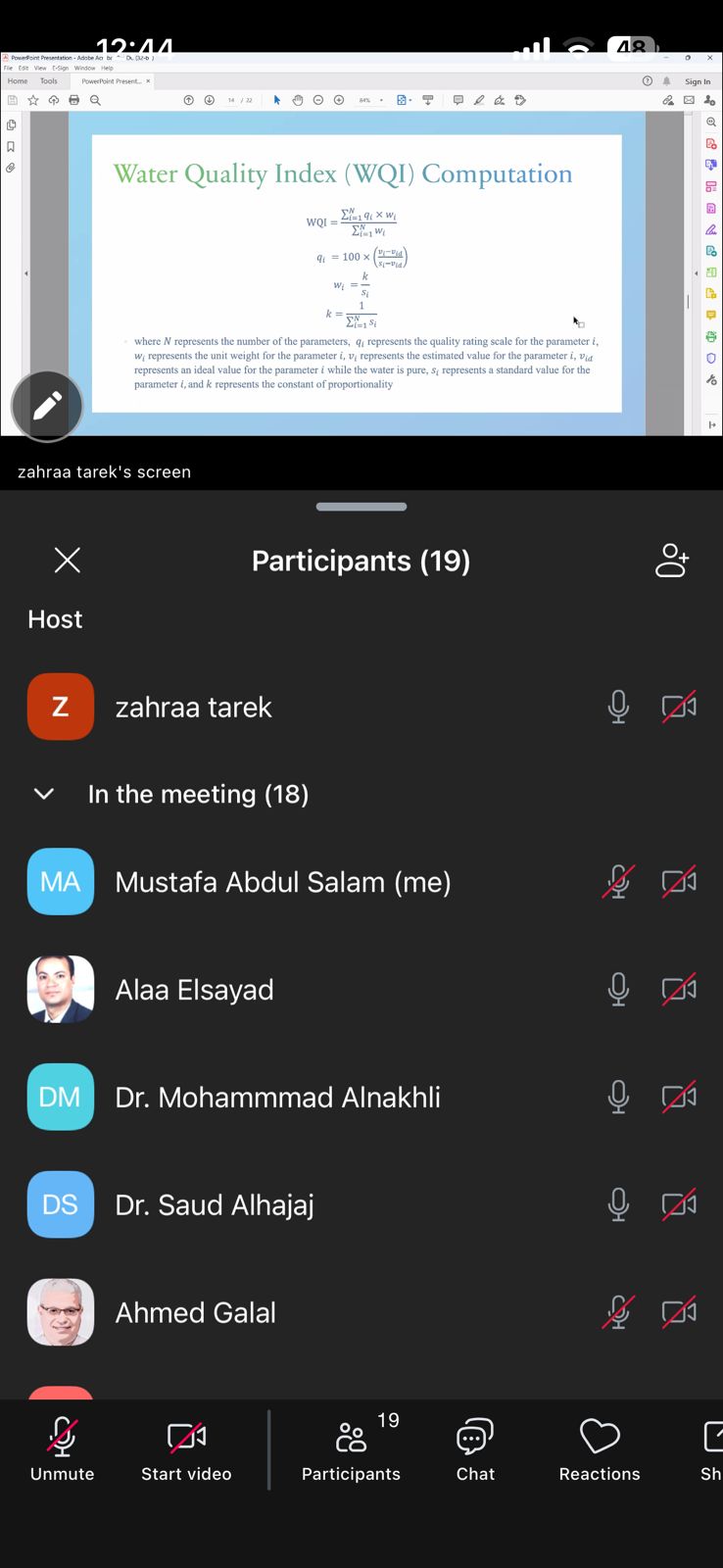Open the meeting Chat
The width and height of the screenshot is (723, 1568).
click(475, 1450)
